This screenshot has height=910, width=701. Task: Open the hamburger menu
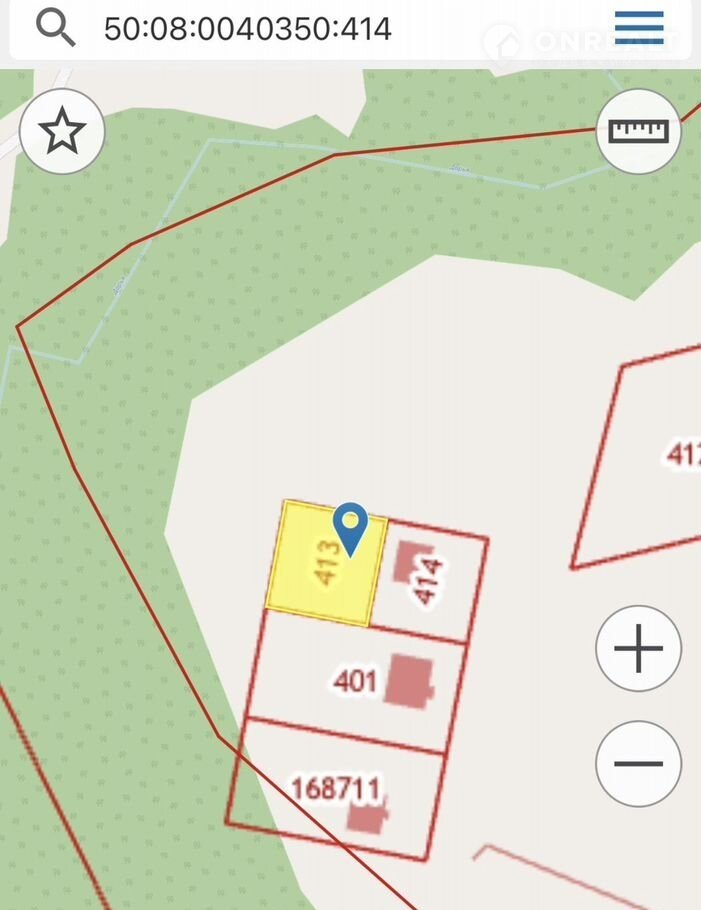coord(639,27)
